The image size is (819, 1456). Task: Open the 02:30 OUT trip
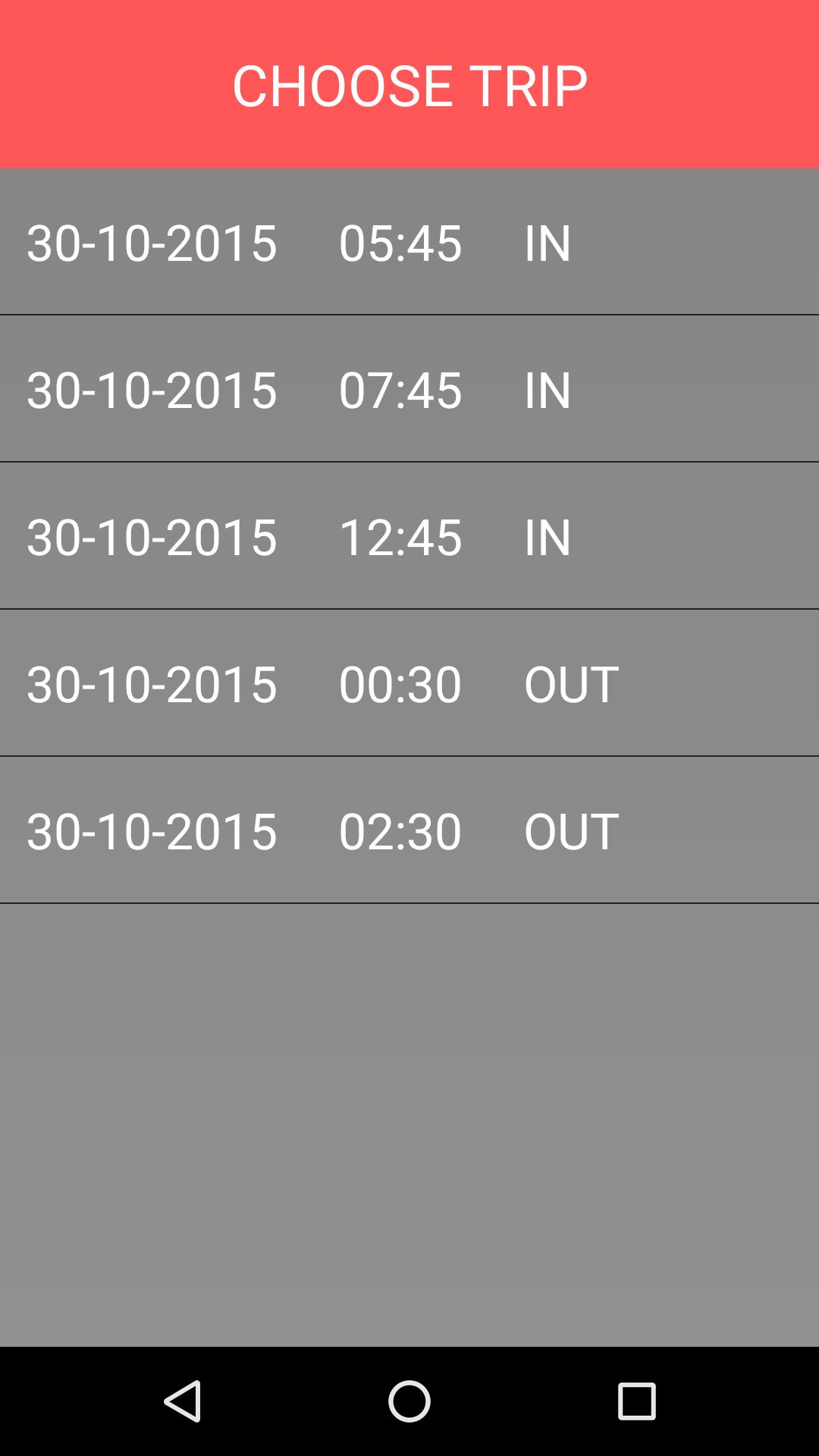coord(409,830)
